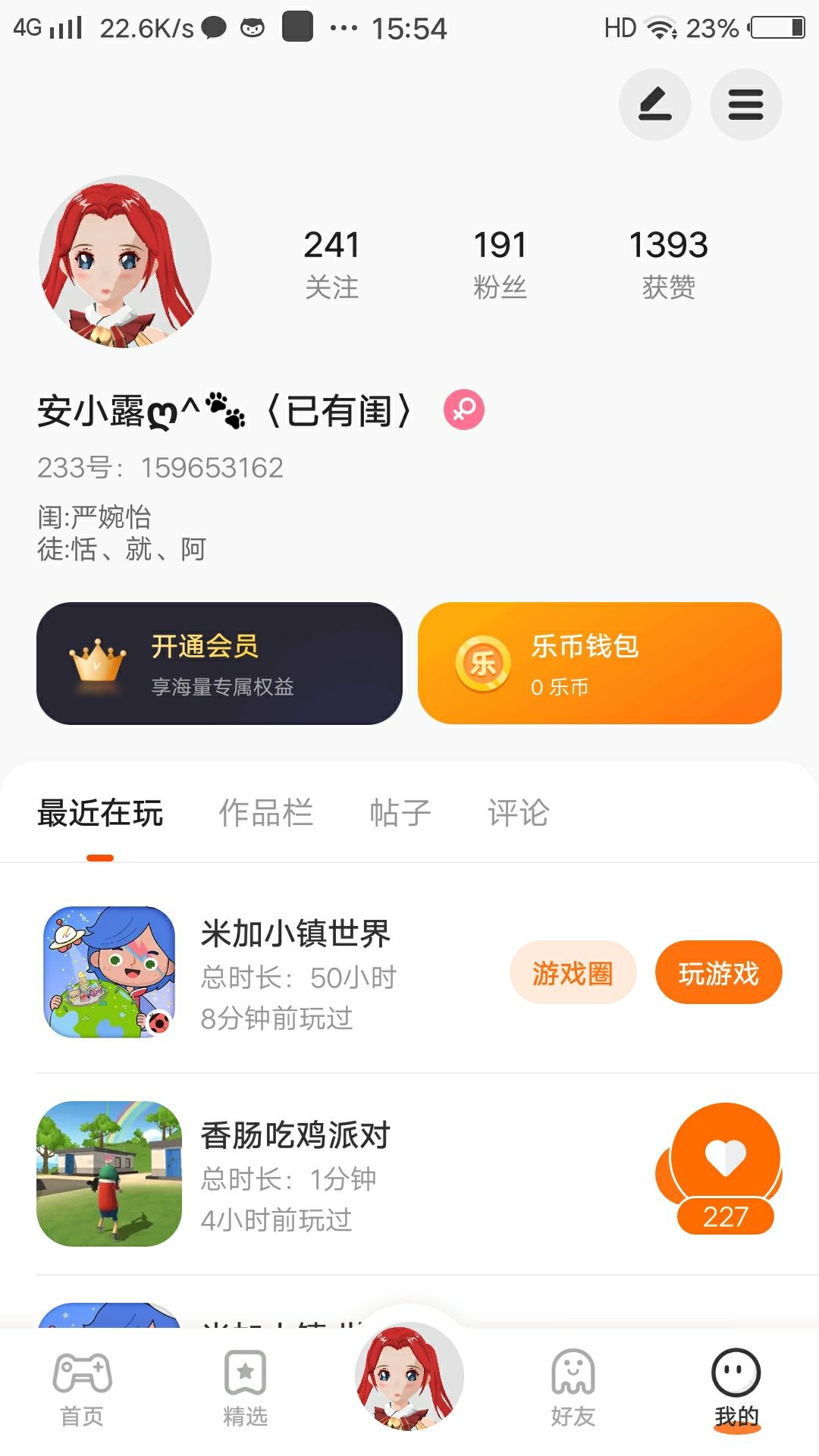Select the 最近在玩 tab
The width and height of the screenshot is (819, 1456).
(100, 814)
